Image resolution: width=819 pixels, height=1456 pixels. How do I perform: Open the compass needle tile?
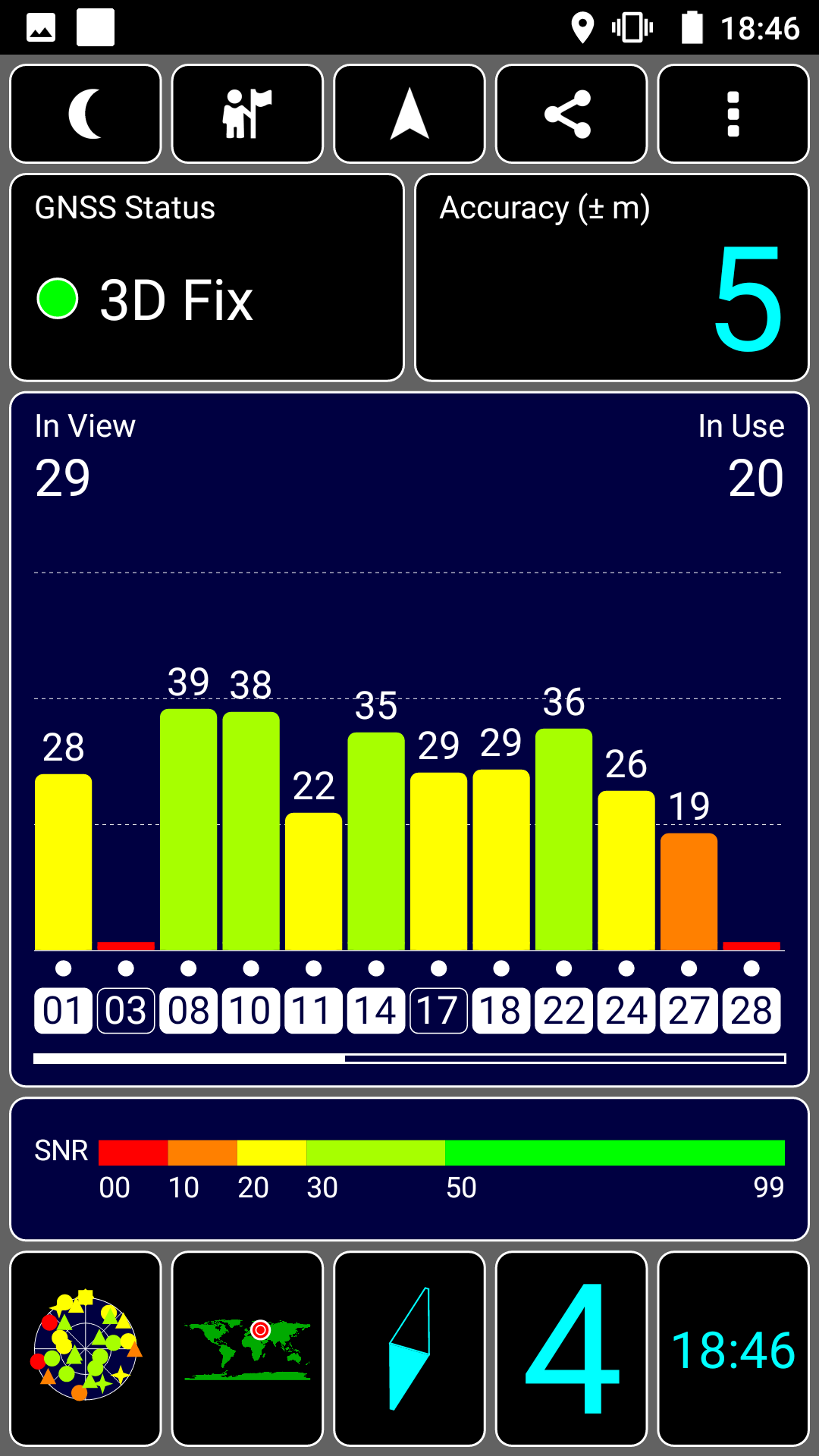point(409,1349)
